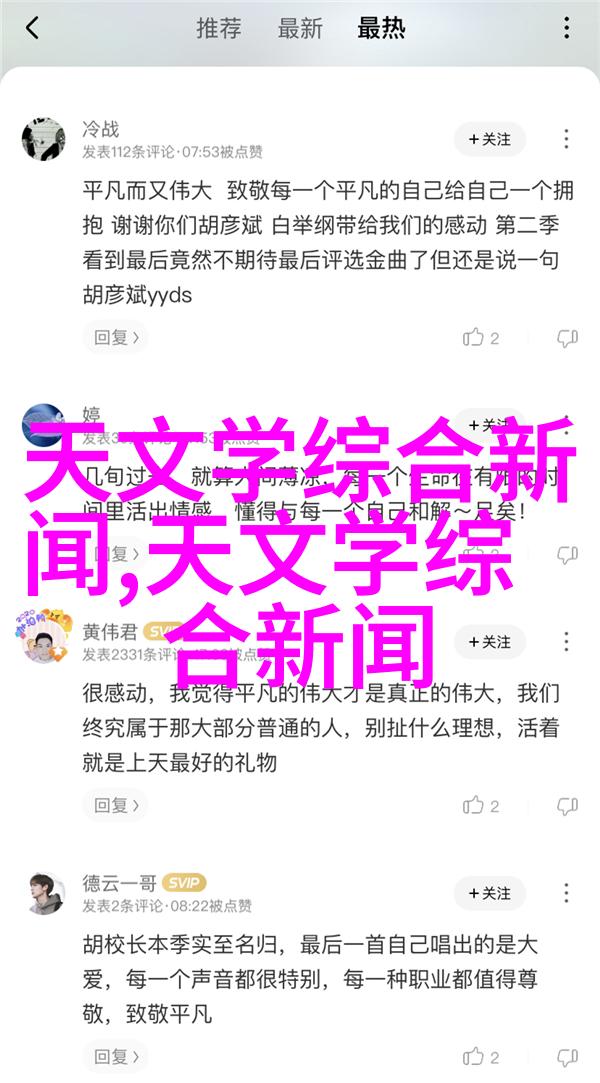Image resolution: width=600 pixels, height=1083 pixels.
Task: Open overflow menu on 德云一哥's comment
Action: pyautogui.click(x=568, y=892)
